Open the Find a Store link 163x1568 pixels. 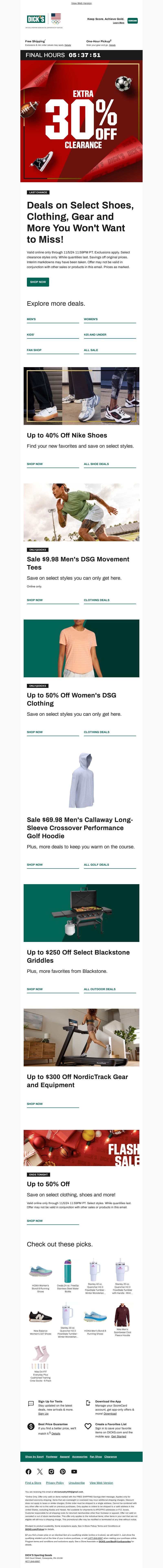(33, 1483)
